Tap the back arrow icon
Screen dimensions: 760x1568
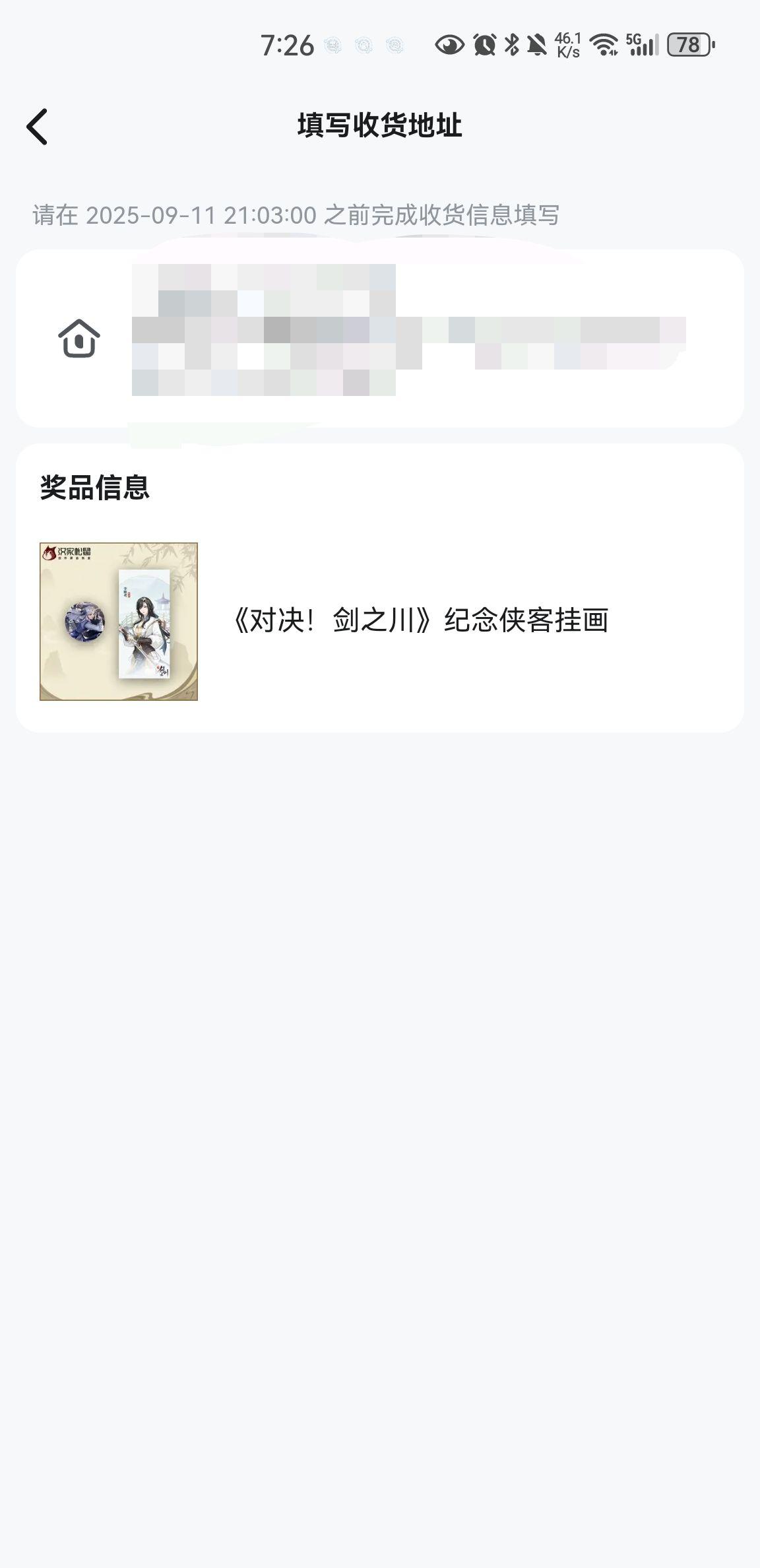pyautogui.click(x=38, y=126)
